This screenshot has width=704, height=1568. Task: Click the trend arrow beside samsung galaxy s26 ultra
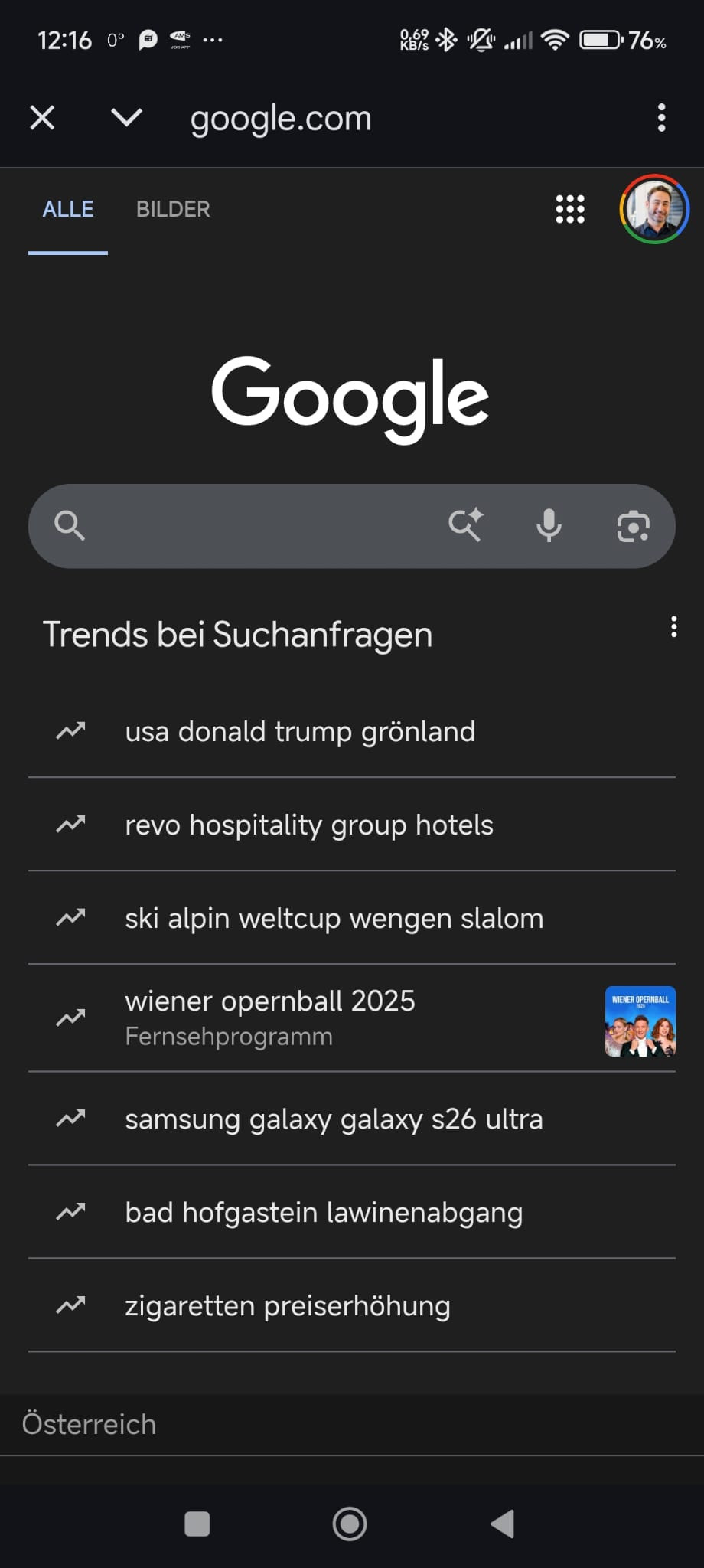point(73,1119)
